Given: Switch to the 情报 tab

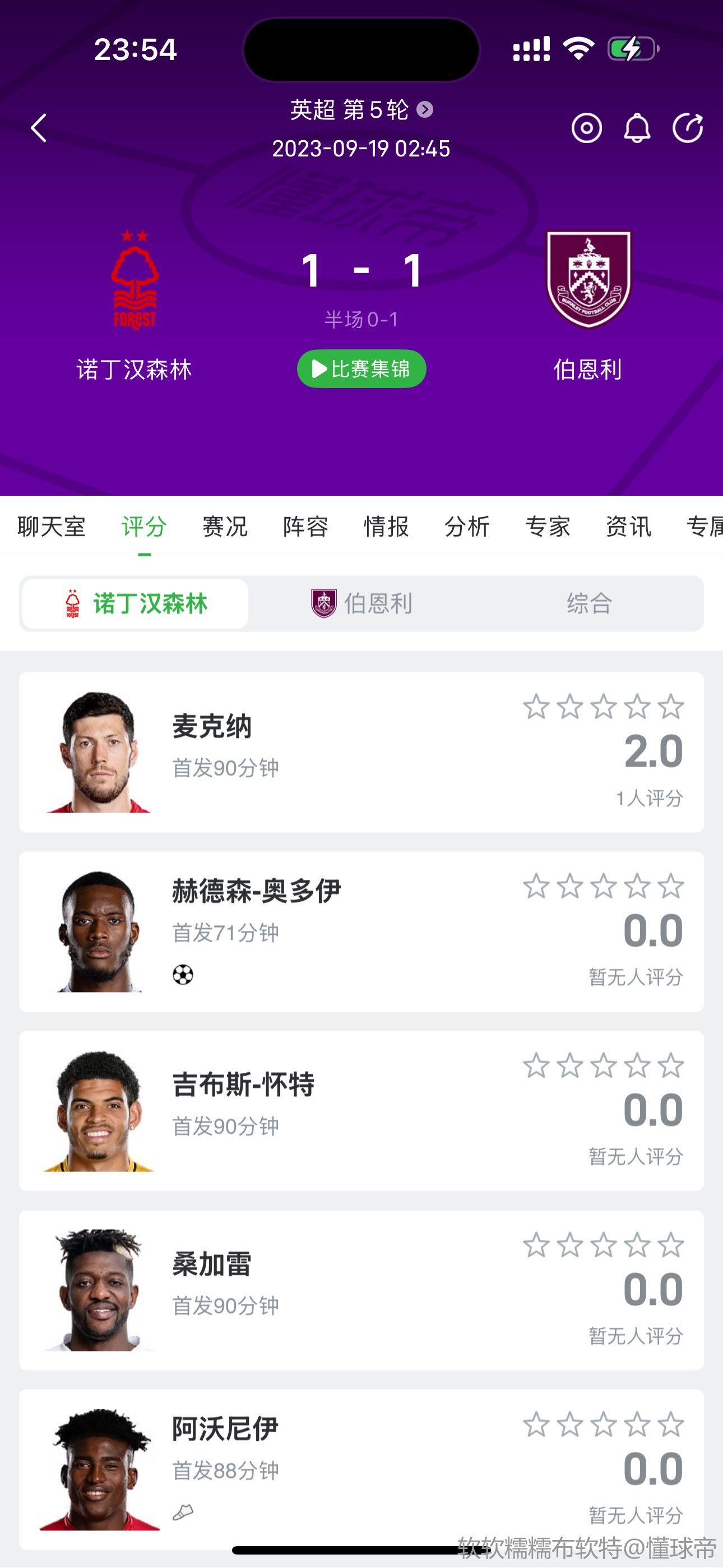Looking at the screenshot, I should point(386,527).
